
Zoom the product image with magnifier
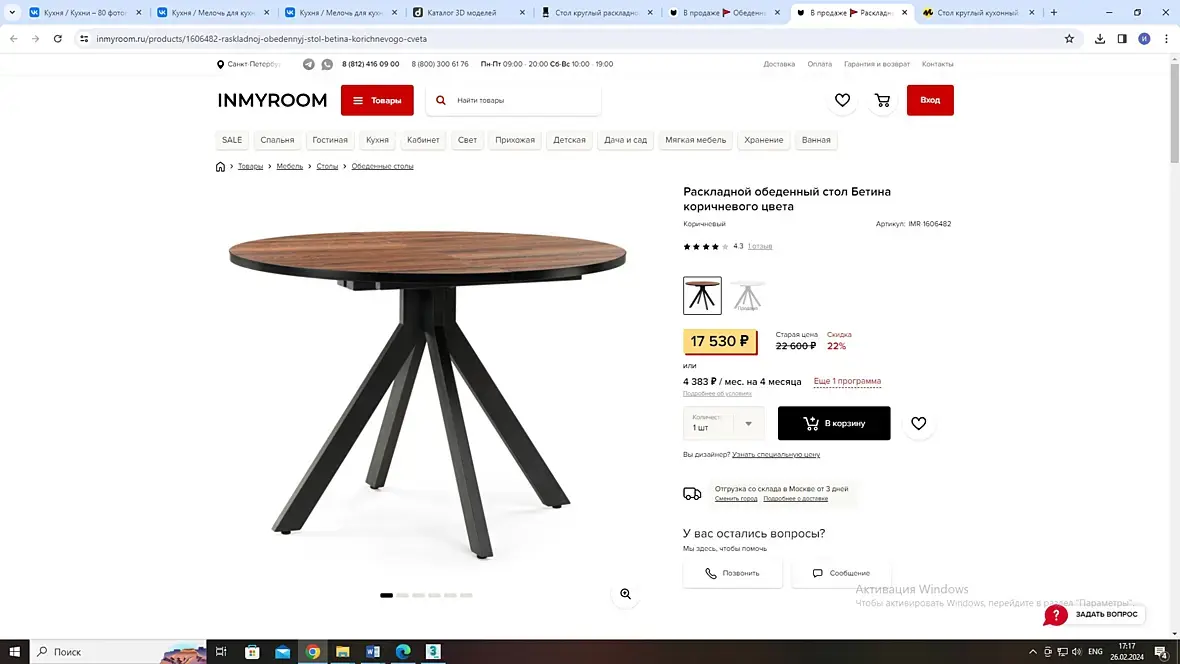pyautogui.click(x=625, y=594)
